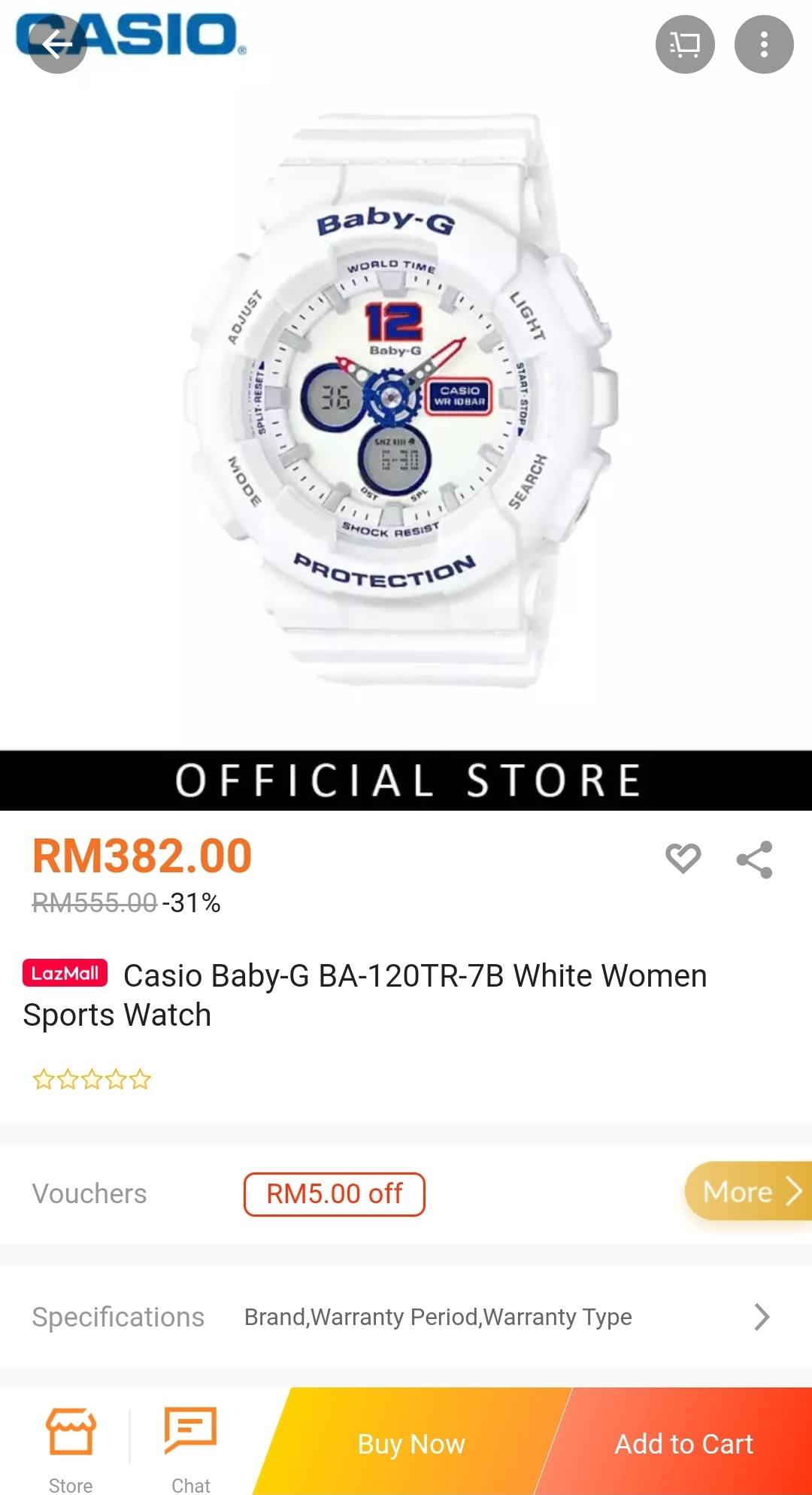Share this Casio Baby-G product
The image size is (812, 1495).
(x=754, y=860)
